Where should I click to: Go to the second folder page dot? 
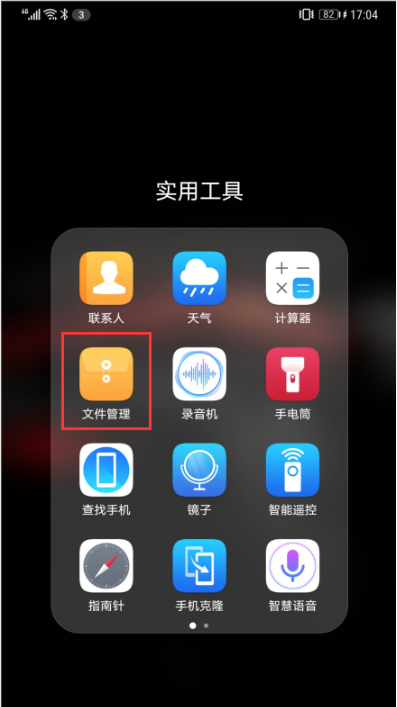pos(206,625)
